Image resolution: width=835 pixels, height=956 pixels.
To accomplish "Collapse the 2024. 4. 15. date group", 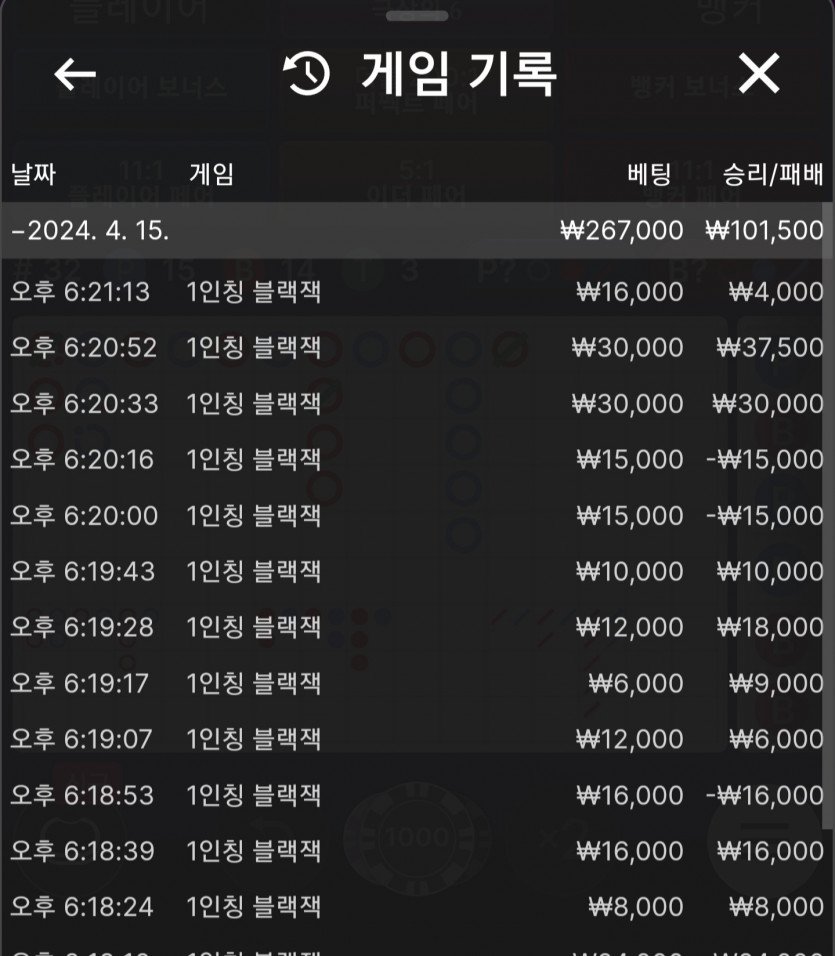I will point(90,231).
